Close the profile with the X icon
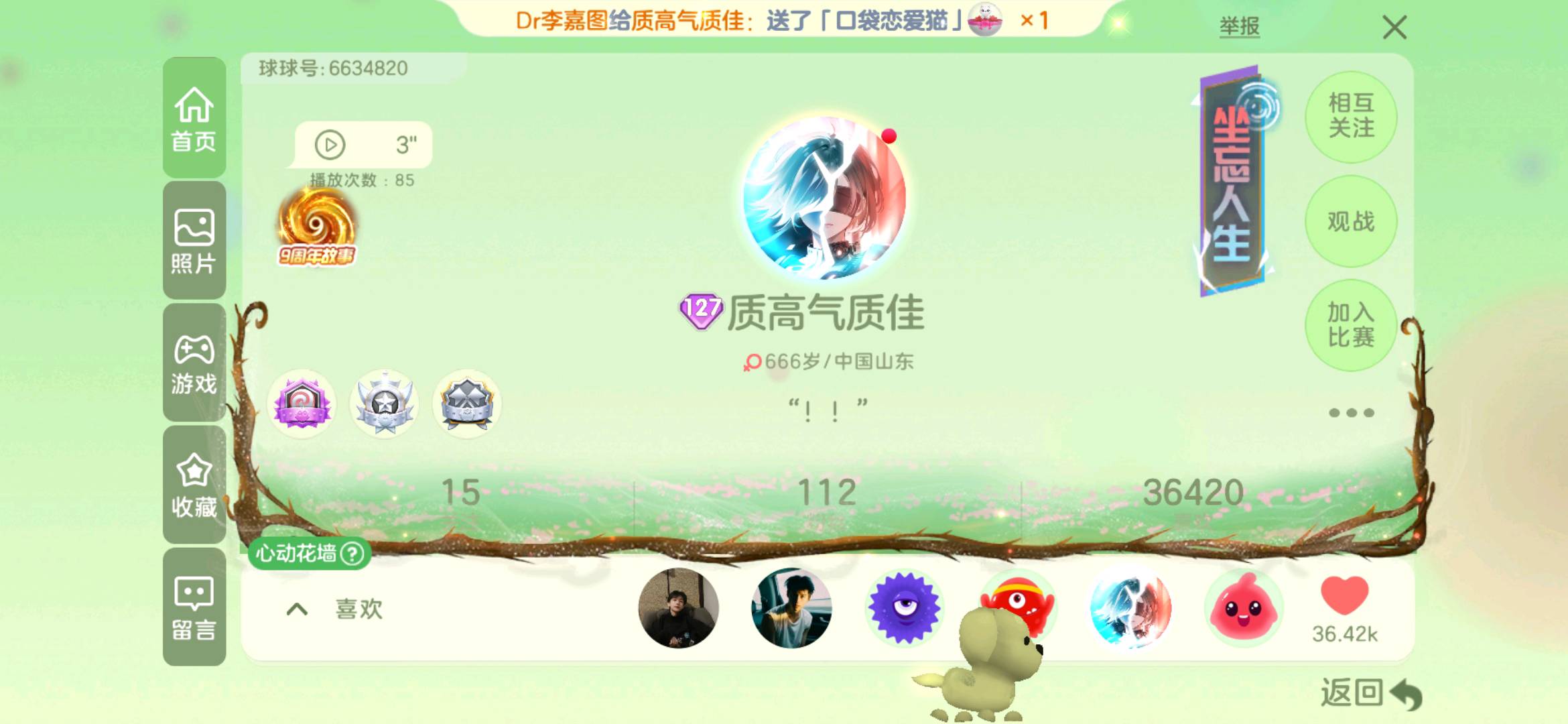This screenshot has height=724, width=1568. [1394, 27]
